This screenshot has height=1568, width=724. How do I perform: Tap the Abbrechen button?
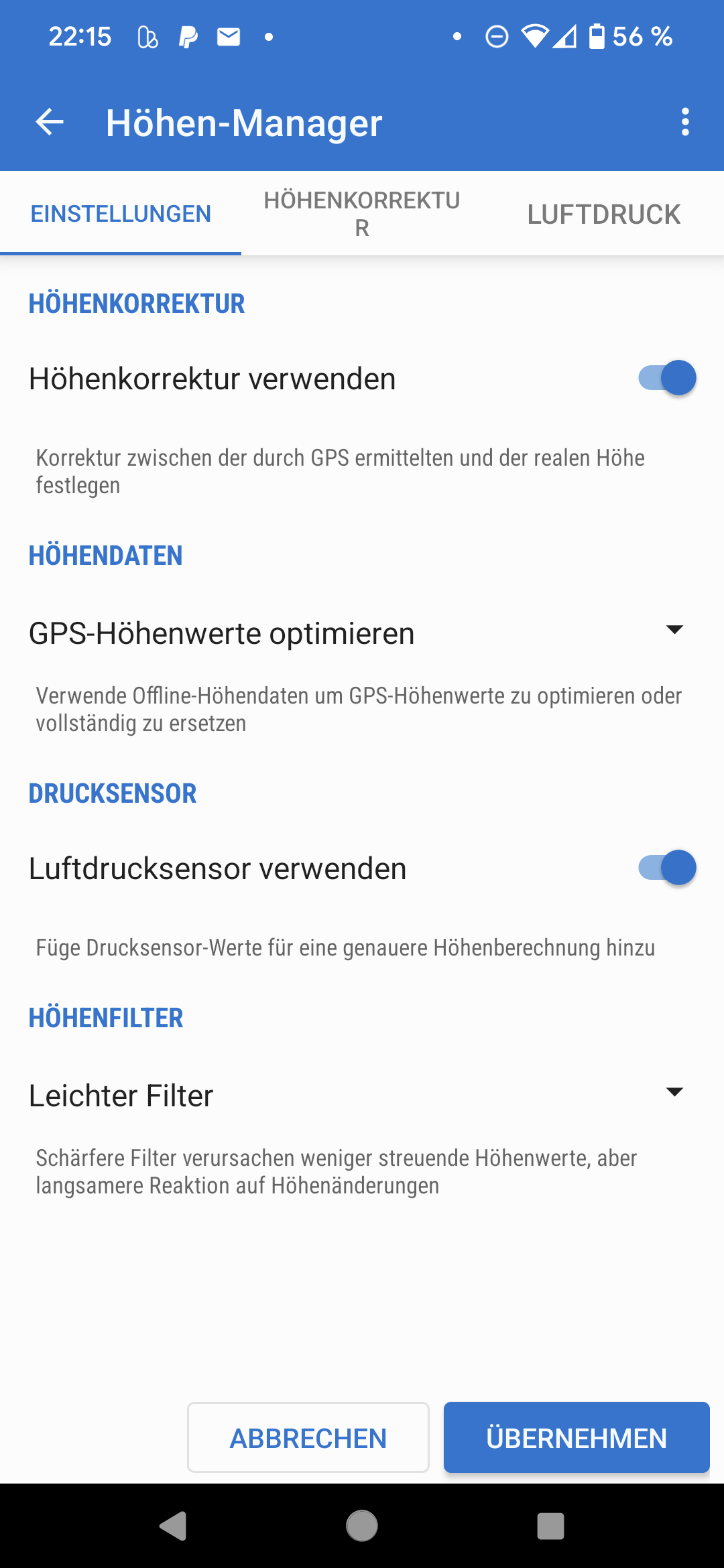point(308,1438)
